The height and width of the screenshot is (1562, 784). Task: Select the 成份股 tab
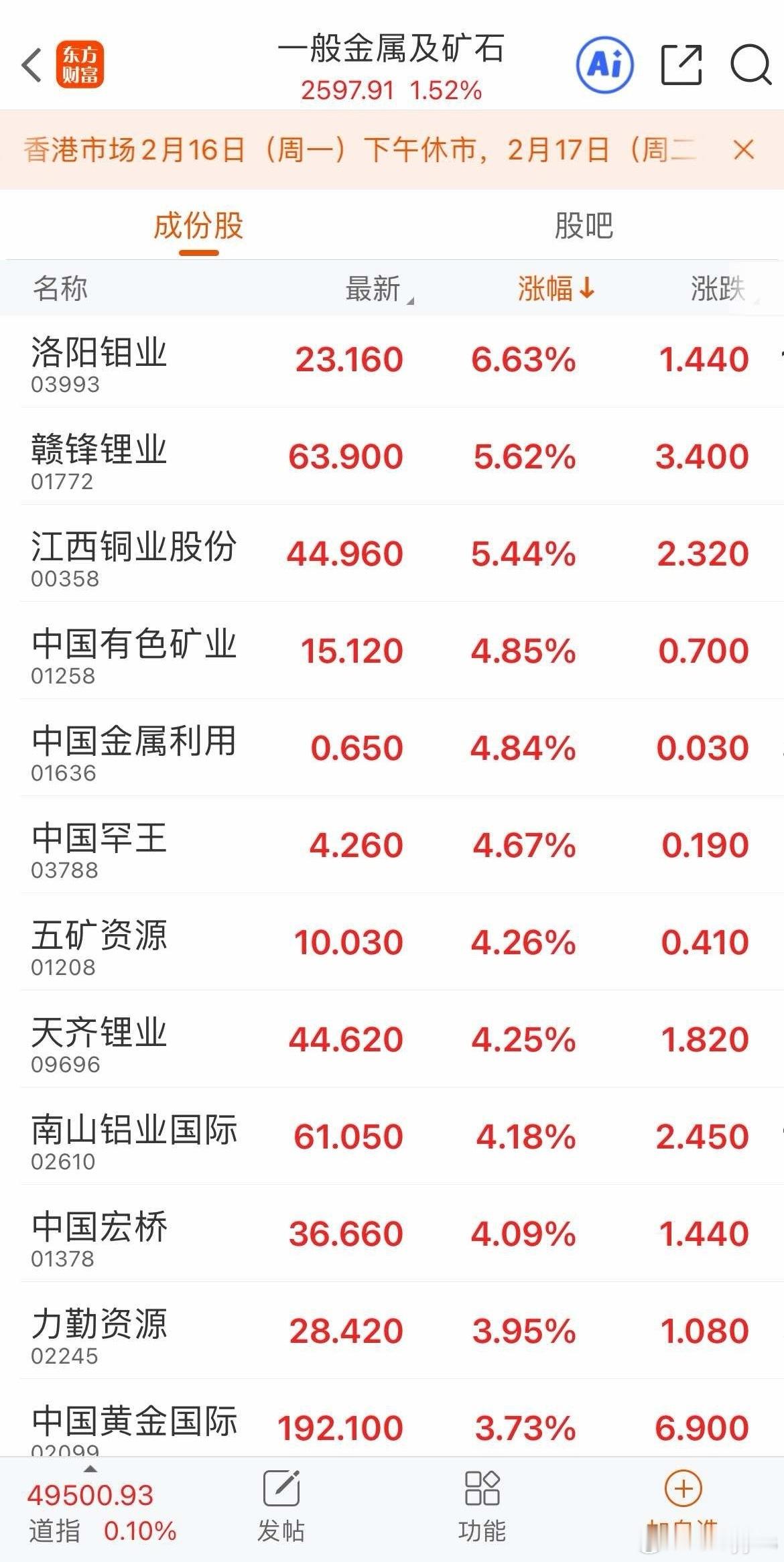coord(198,226)
